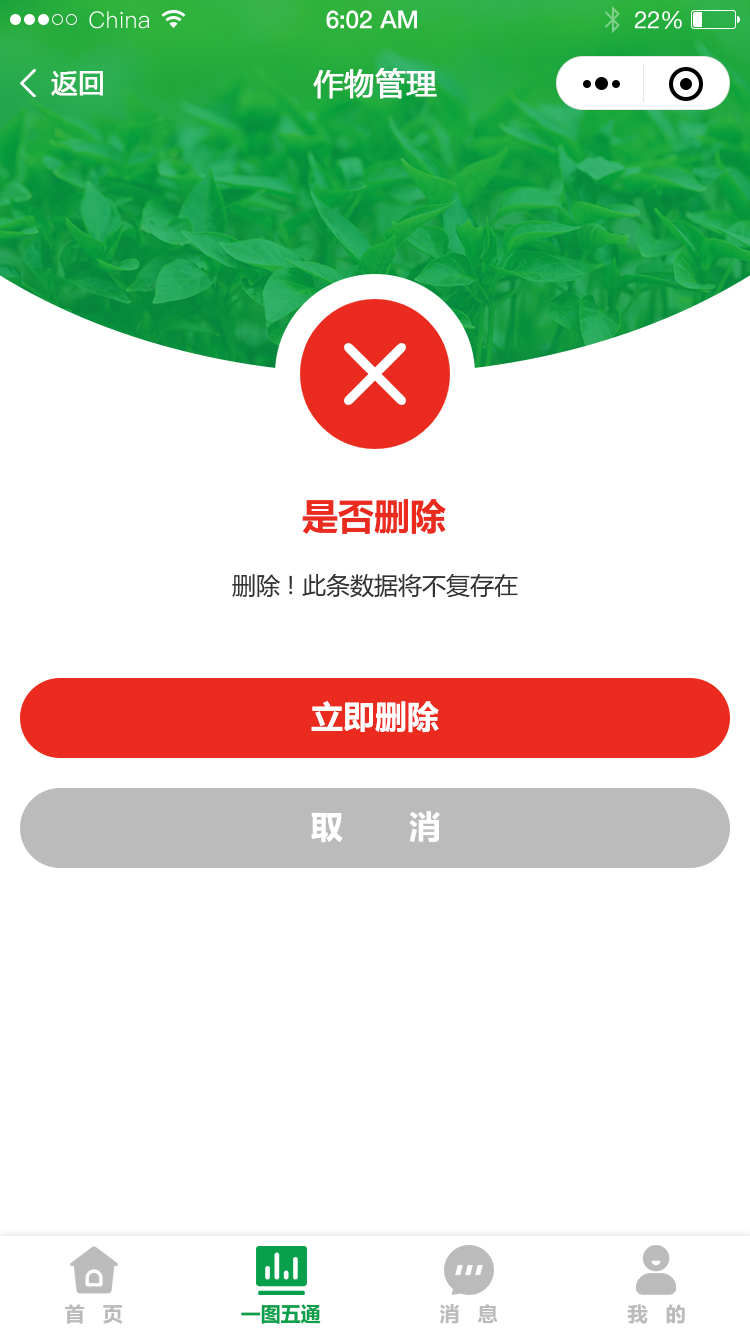Go to the 我的 tab
This screenshot has width=750, height=1334.
pos(656,1285)
